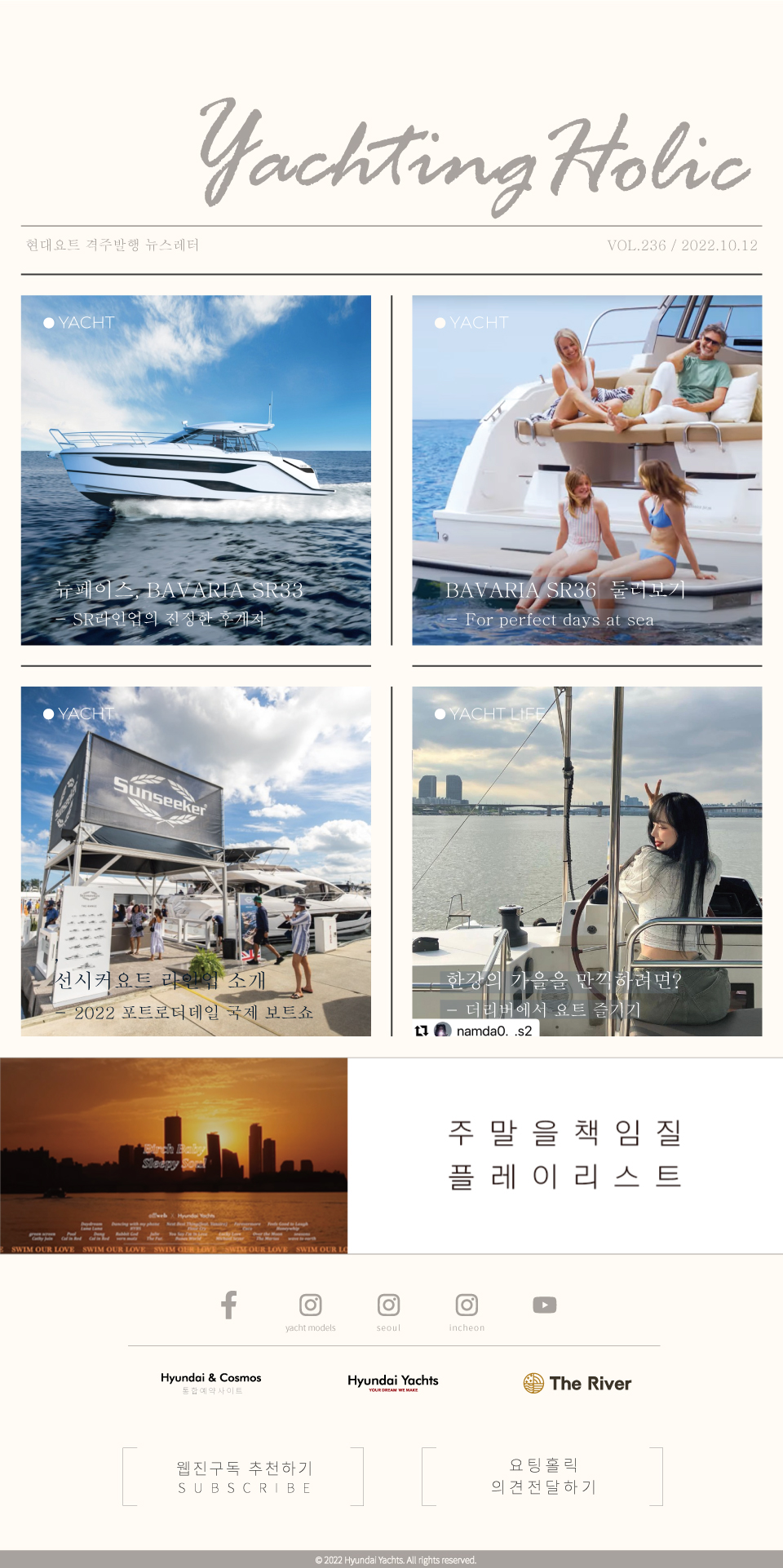The image size is (783, 1568).
Task: Open the BAVARIA SR36 tour article
Action: [x=586, y=470]
